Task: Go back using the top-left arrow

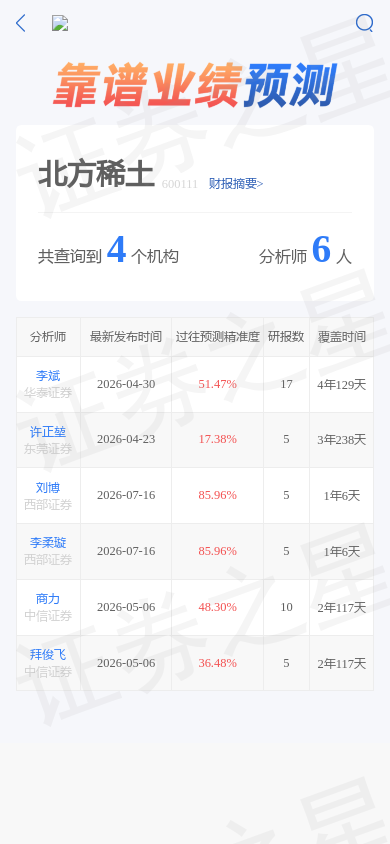Action: pyautogui.click(x=20, y=23)
